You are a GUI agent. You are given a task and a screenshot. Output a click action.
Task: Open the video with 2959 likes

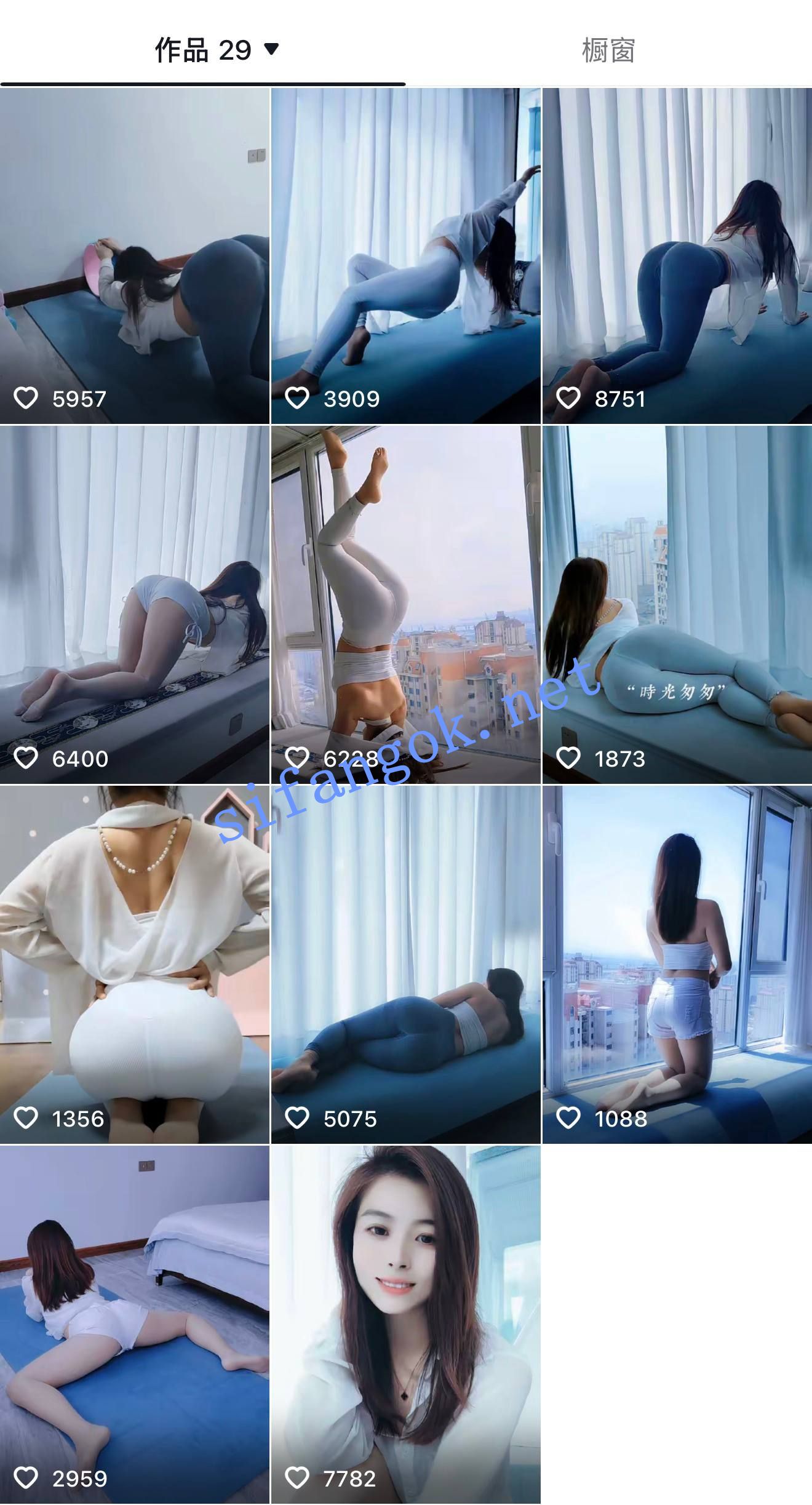tap(135, 1324)
